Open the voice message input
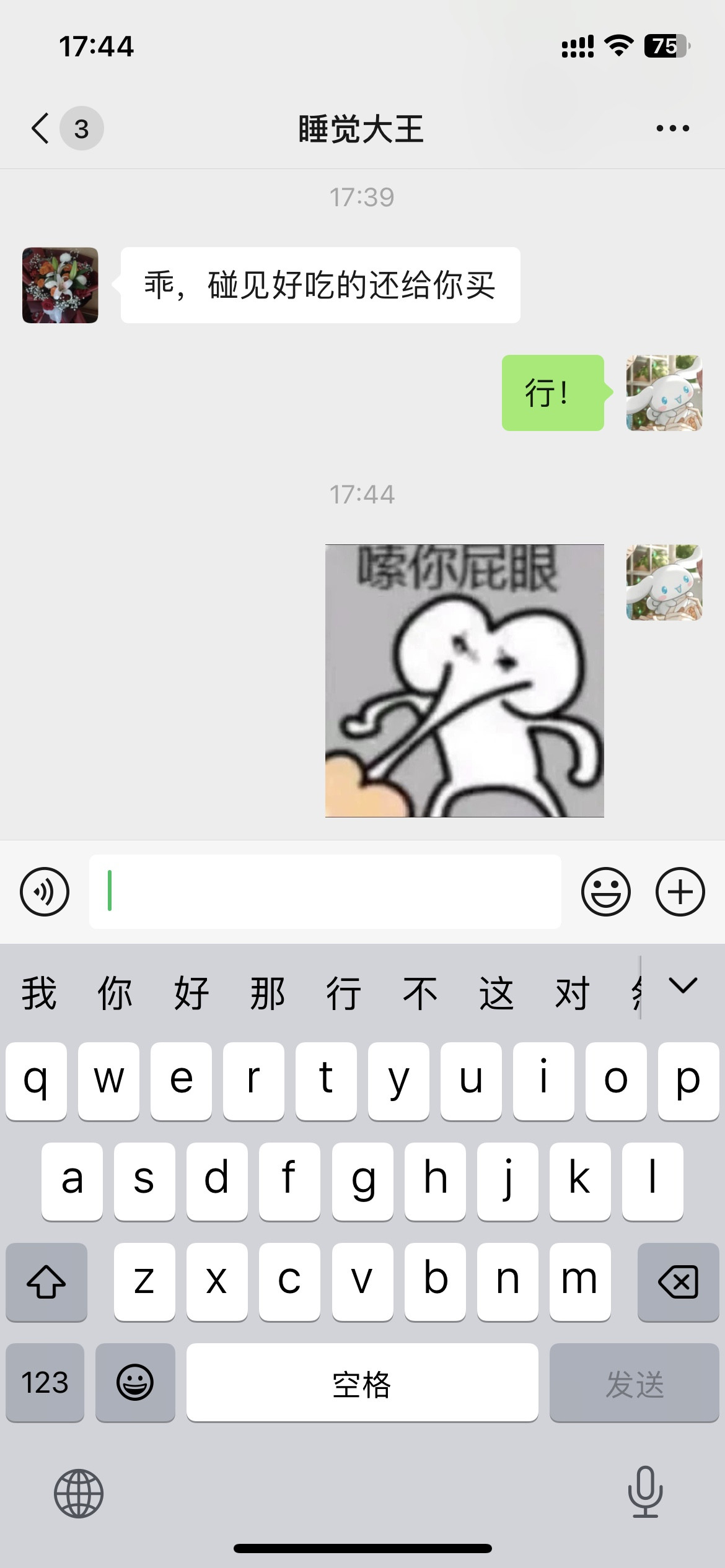 (x=43, y=891)
